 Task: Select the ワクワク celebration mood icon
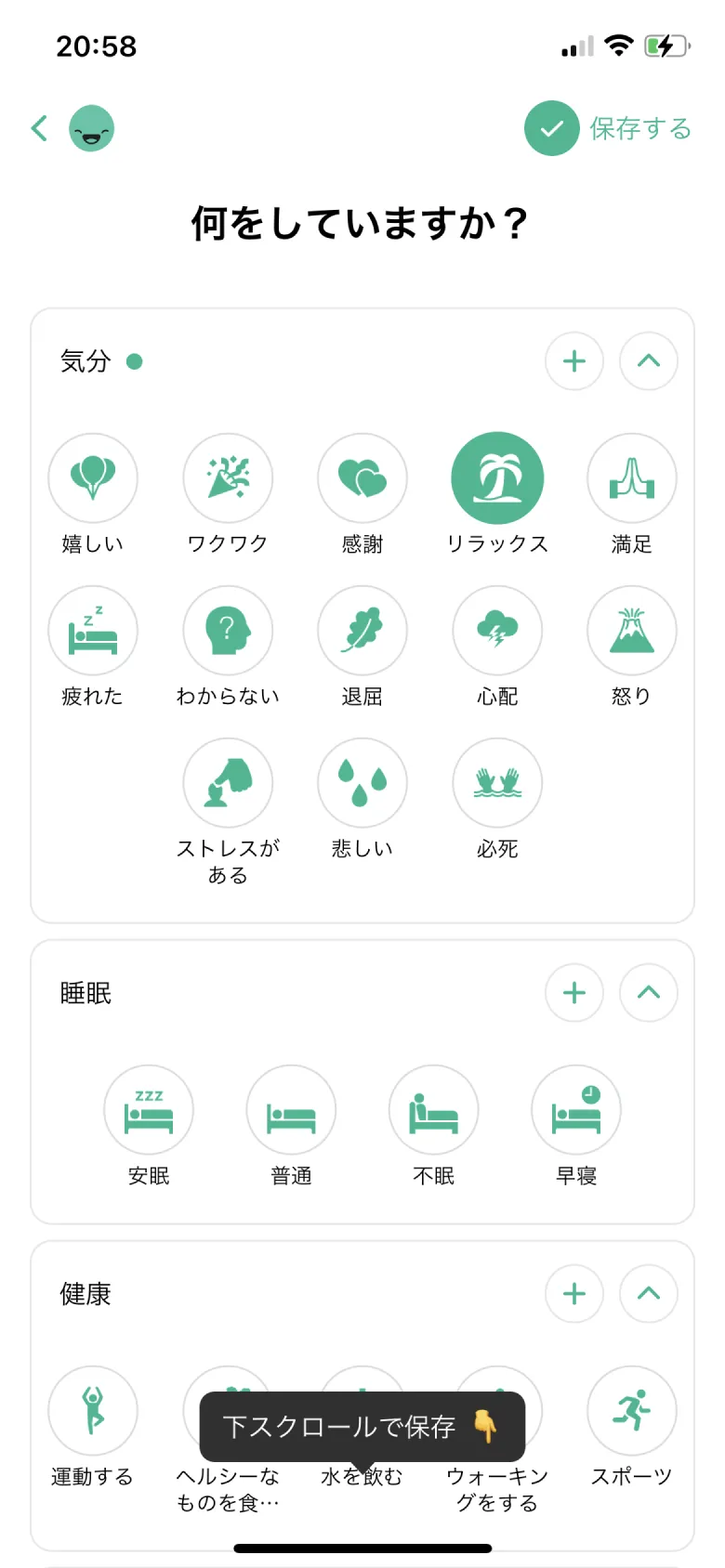[228, 477]
